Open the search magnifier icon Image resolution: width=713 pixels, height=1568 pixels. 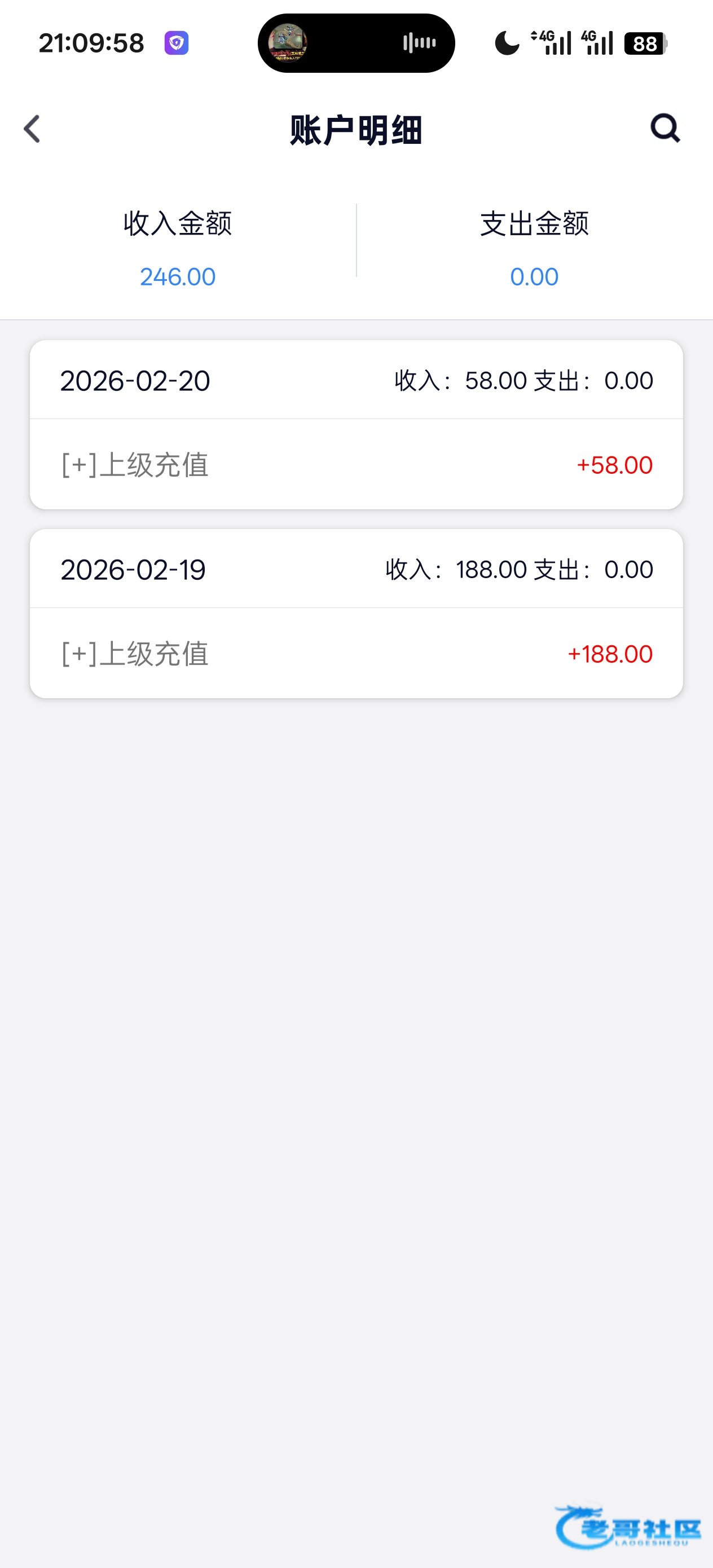665,128
